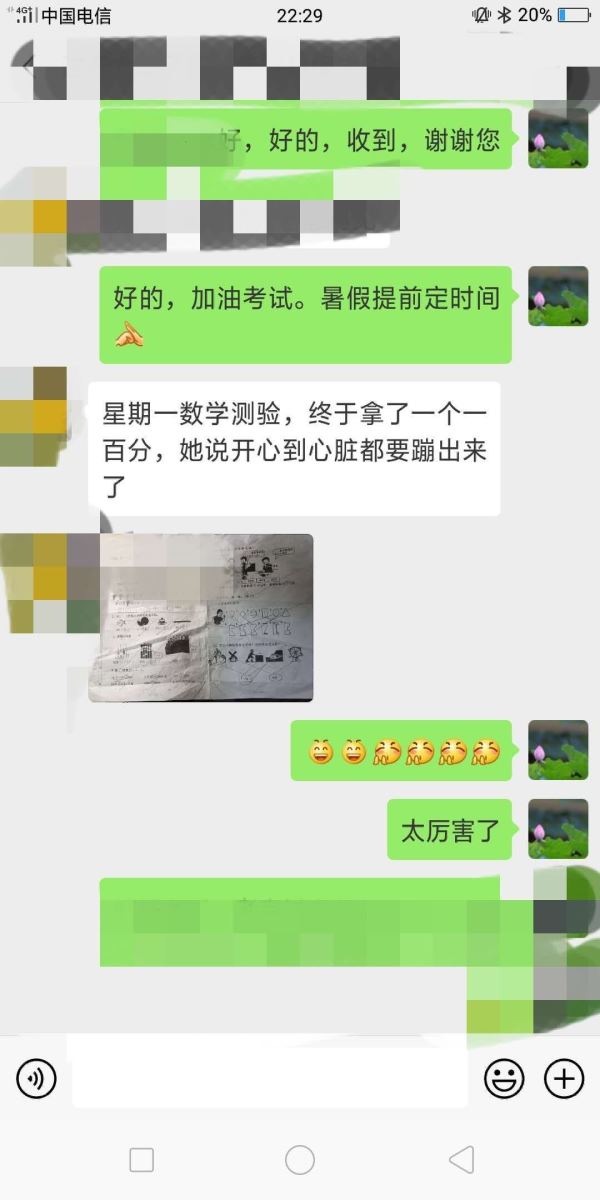The image size is (600, 1200).
Task: Tap lotus avatar beside 太厉害了 message
Action: coord(557,829)
